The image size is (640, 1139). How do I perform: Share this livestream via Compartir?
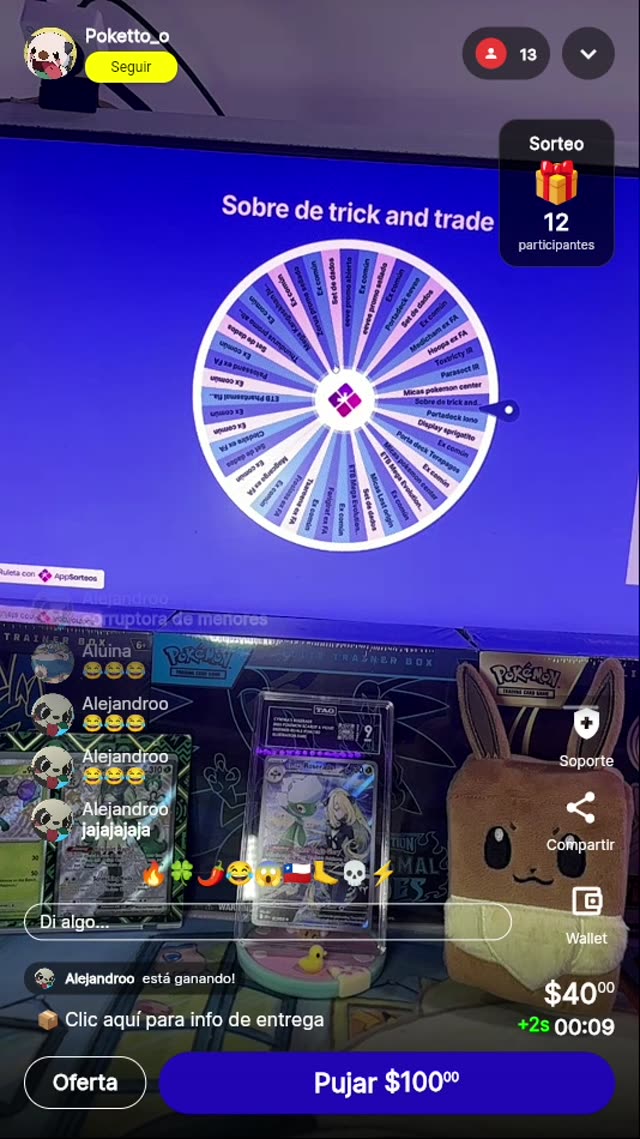(x=580, y=820)
